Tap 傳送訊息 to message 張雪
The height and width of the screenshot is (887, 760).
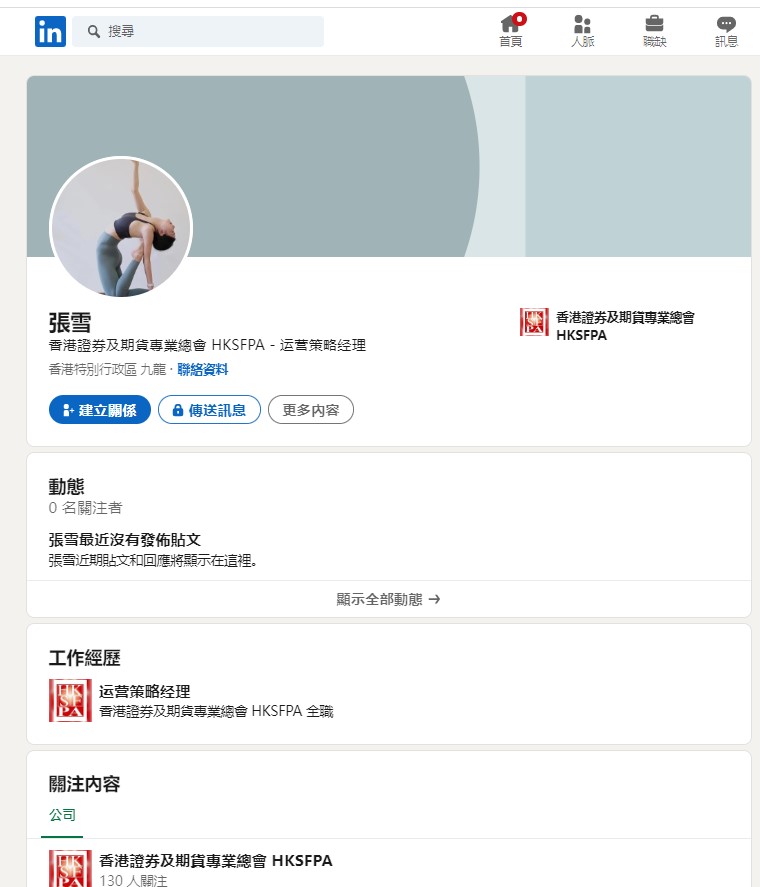(209, 410)
